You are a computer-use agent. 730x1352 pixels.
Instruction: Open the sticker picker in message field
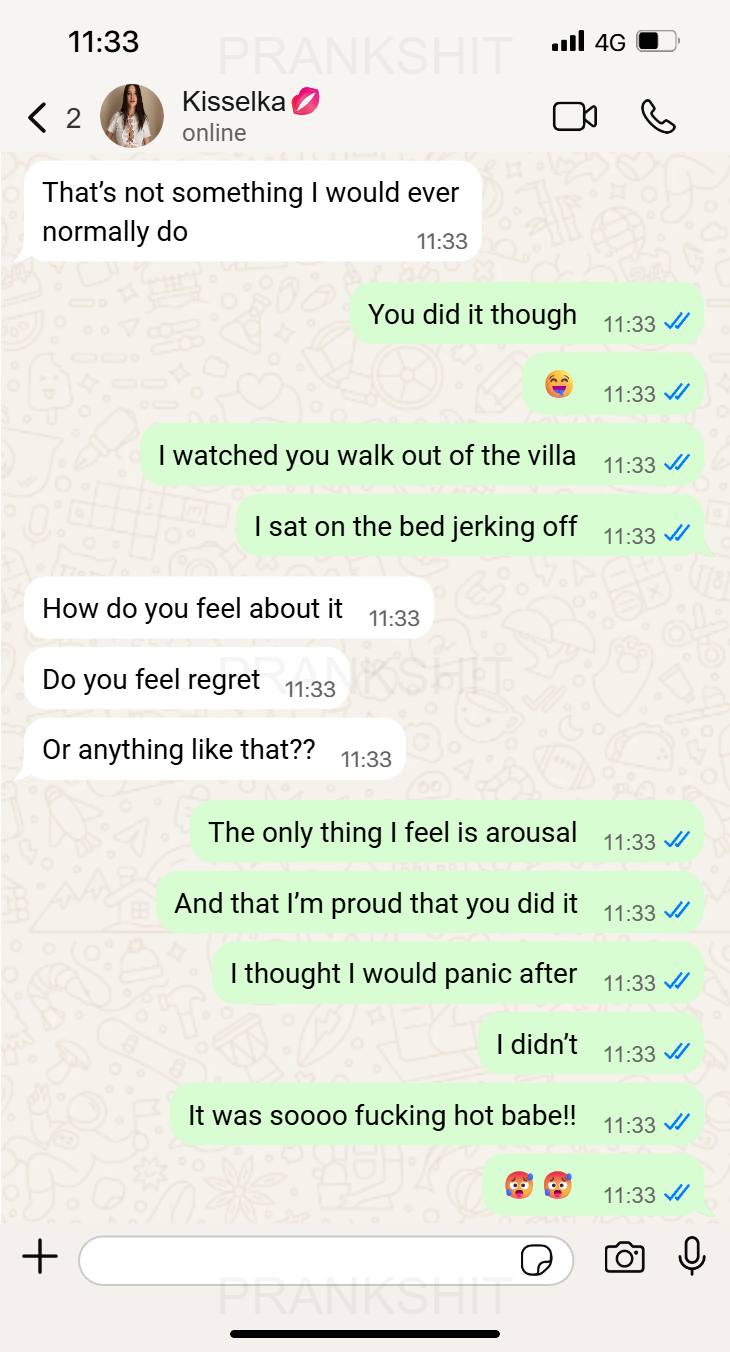[x=537, y=1260]
